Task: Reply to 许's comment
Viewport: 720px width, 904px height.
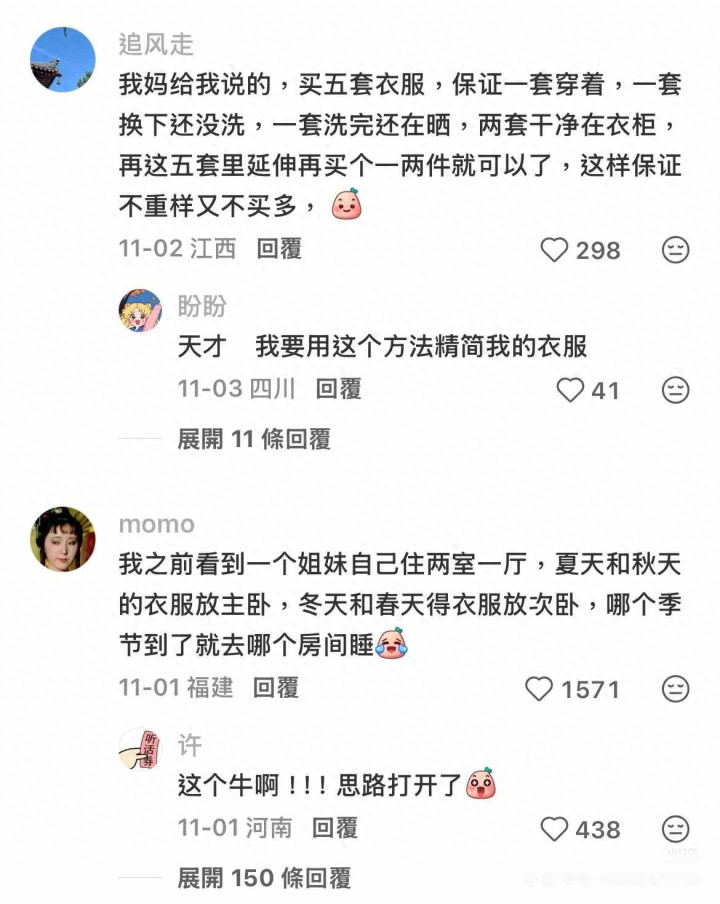Action: [335, 828]
